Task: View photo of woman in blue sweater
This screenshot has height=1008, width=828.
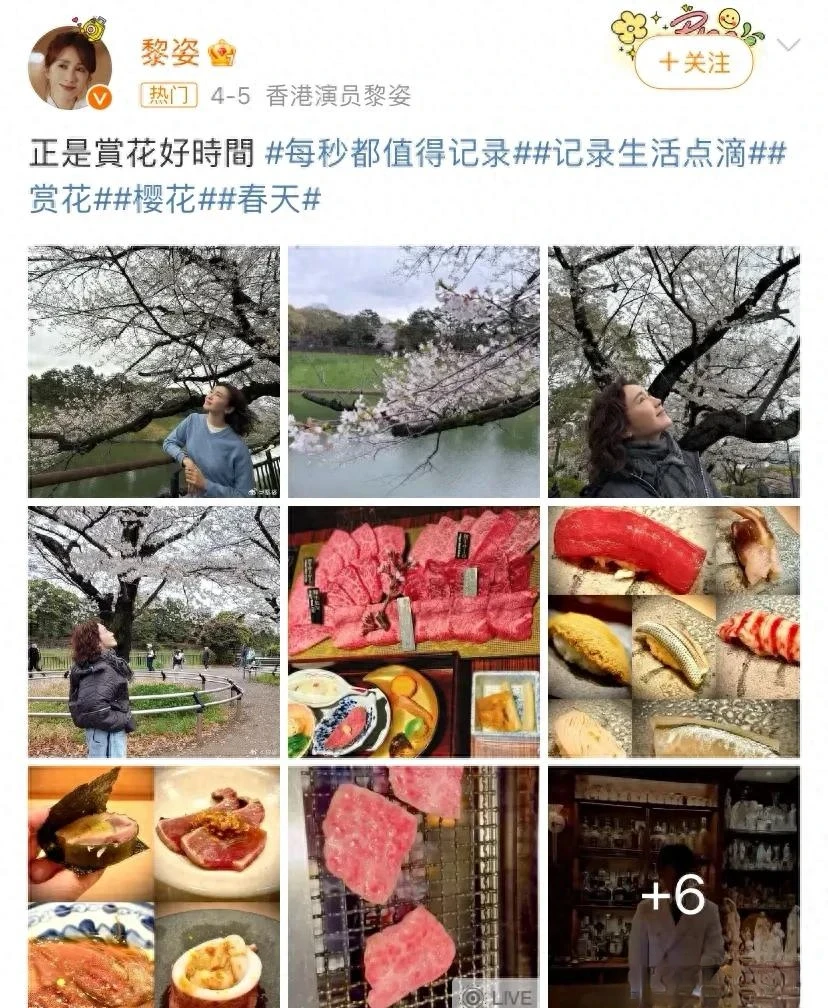Action: pyautogui.click(x=153, y=372)
